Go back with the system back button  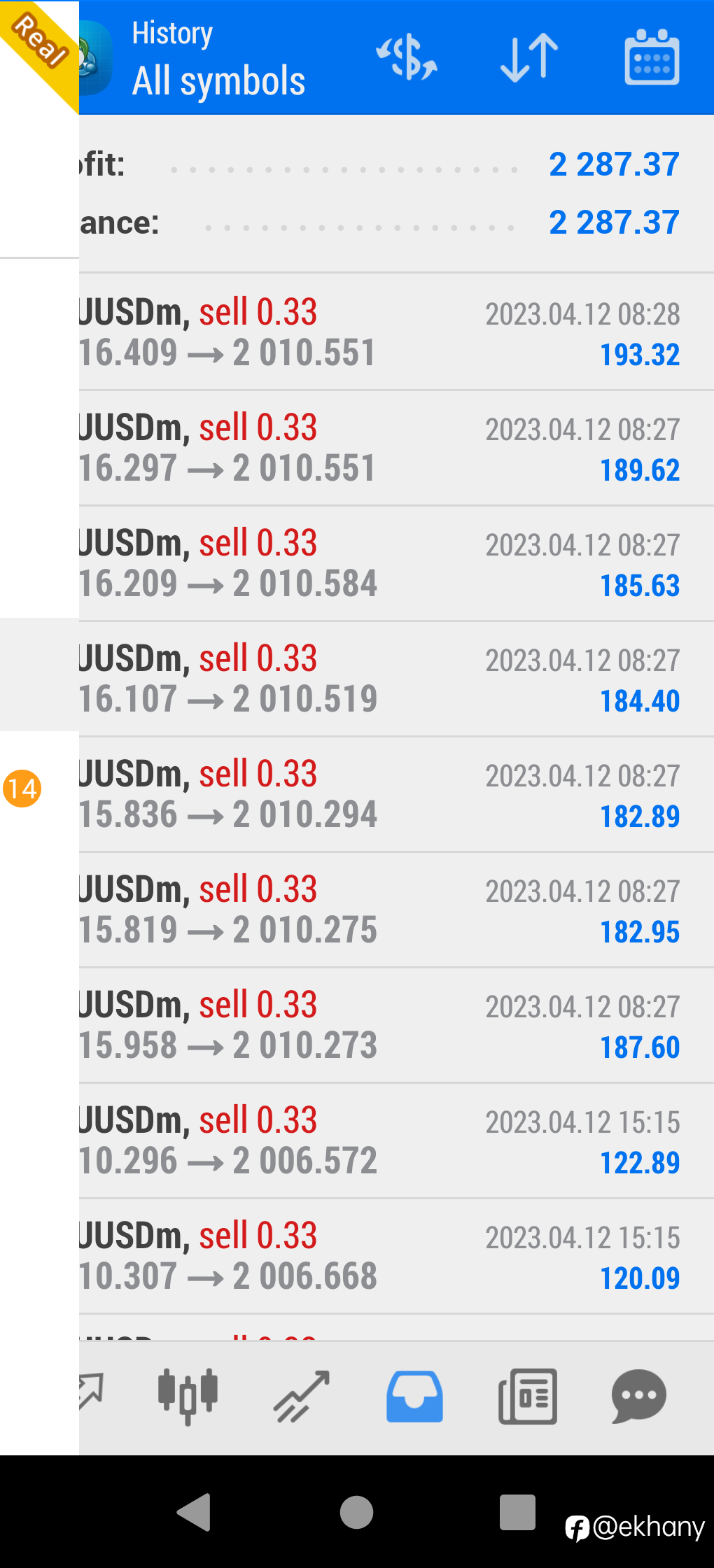coord(194,1512)
